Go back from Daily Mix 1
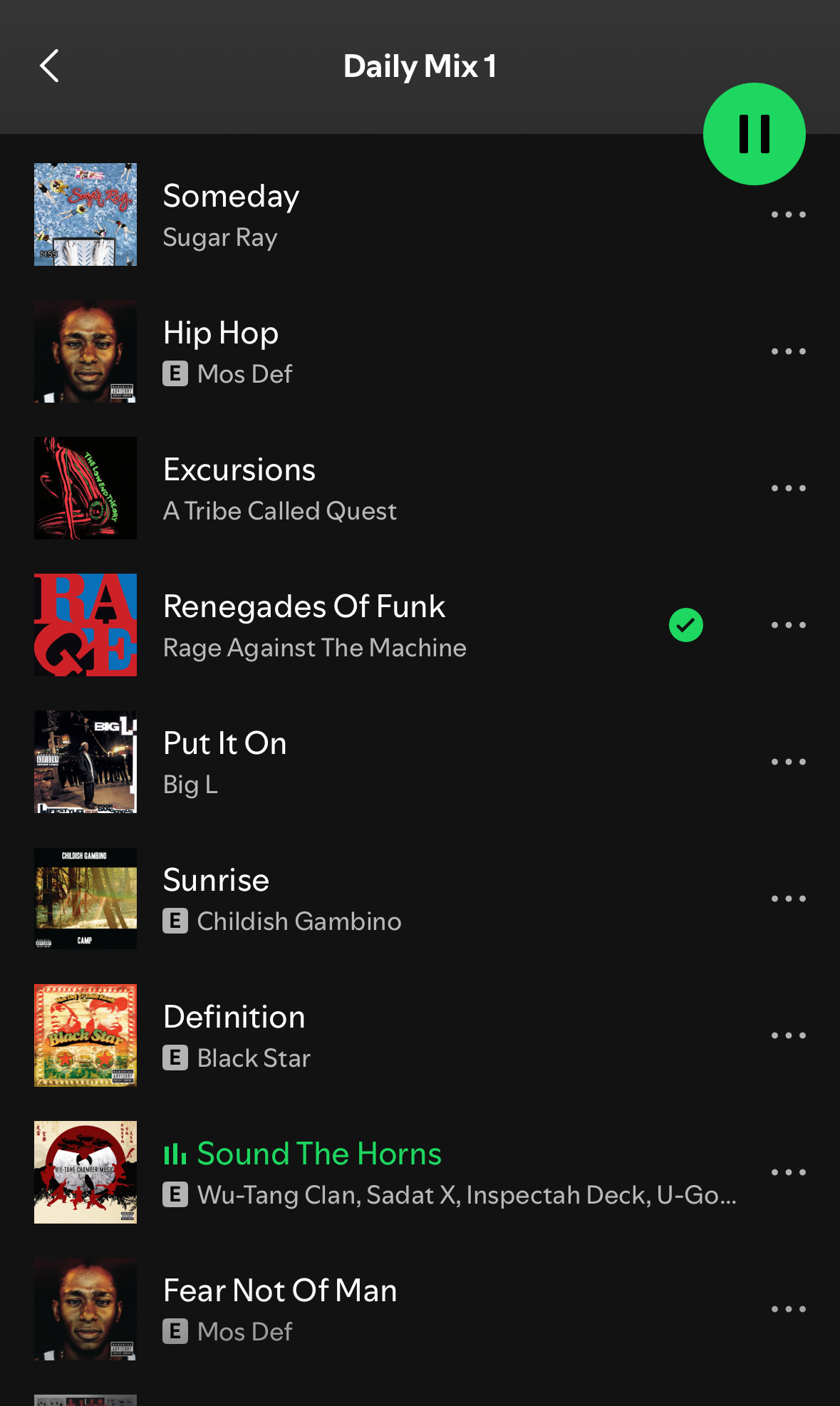This screenshot has width=840, height=1406. point(49,66)
